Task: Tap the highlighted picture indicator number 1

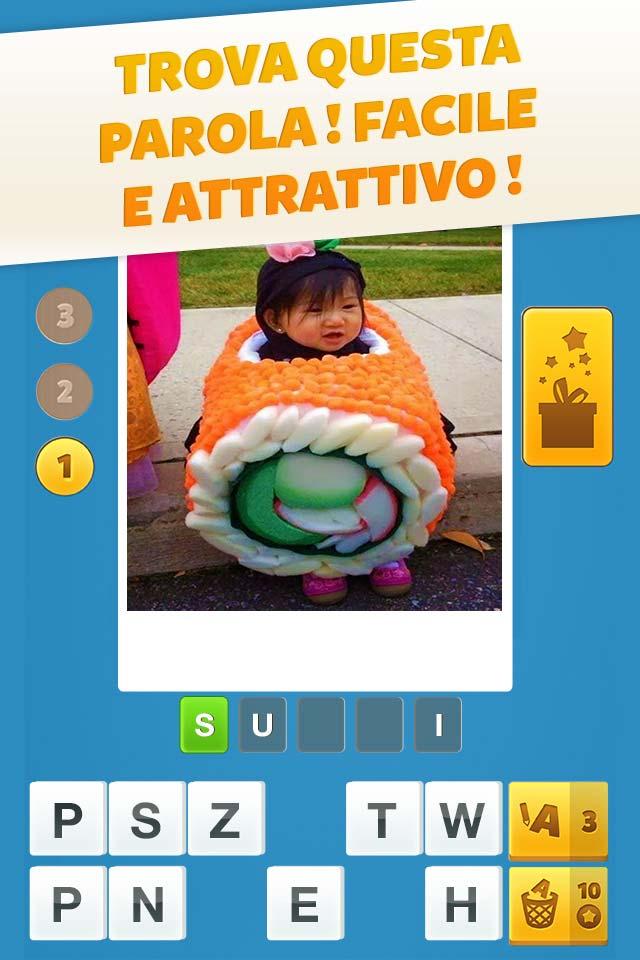Action: coord(64,467)
